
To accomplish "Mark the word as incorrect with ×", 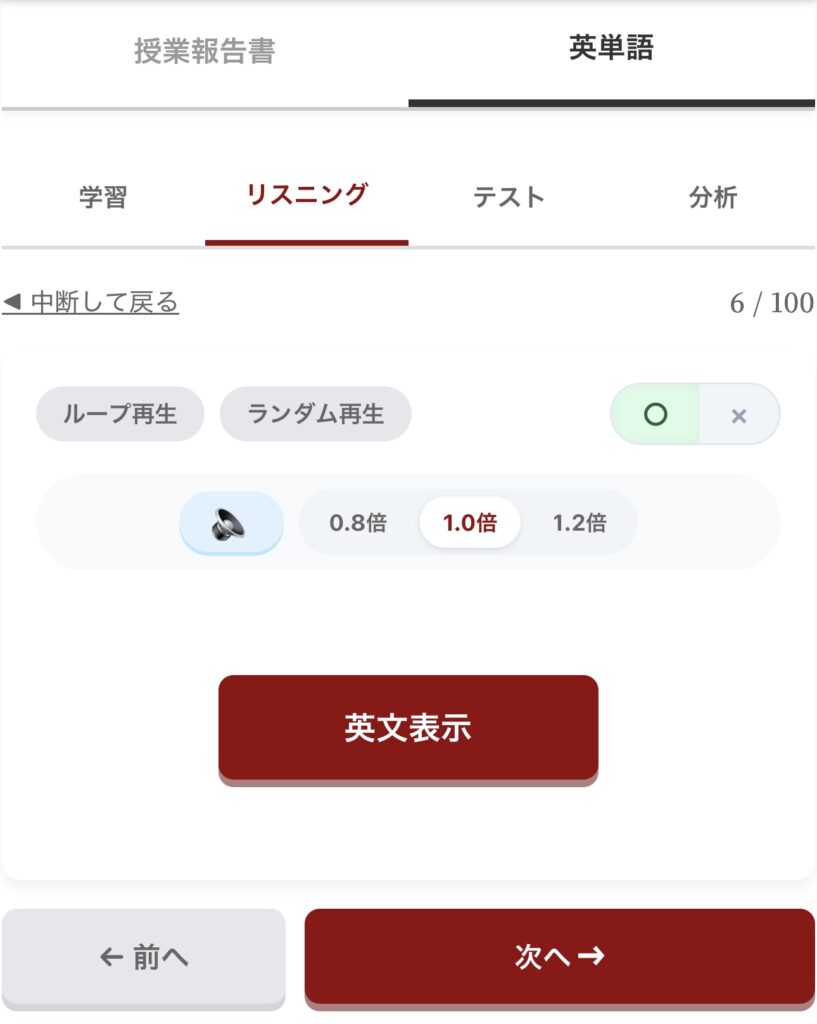I will tap(739, 415).
